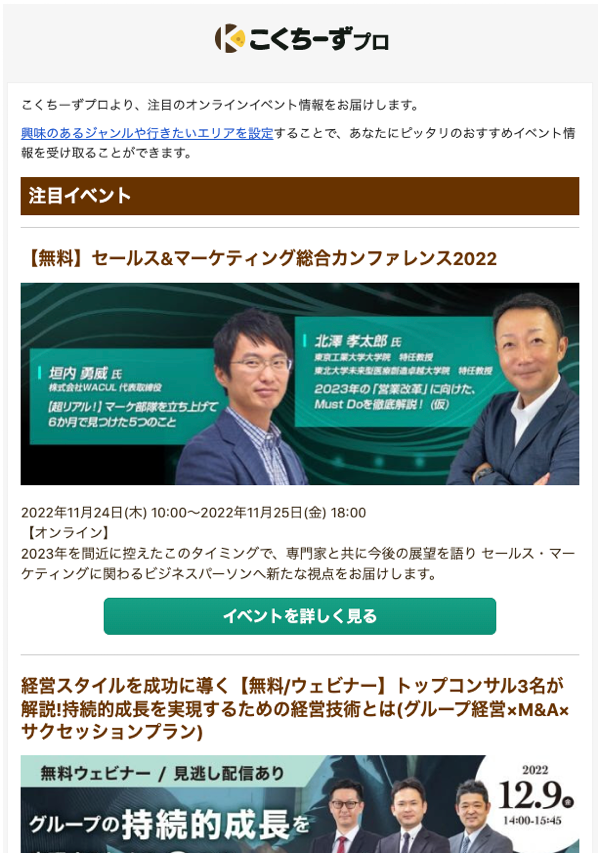
Task: Tap the イベントを詳しく見る button
Action: click(x=299, y=616)
